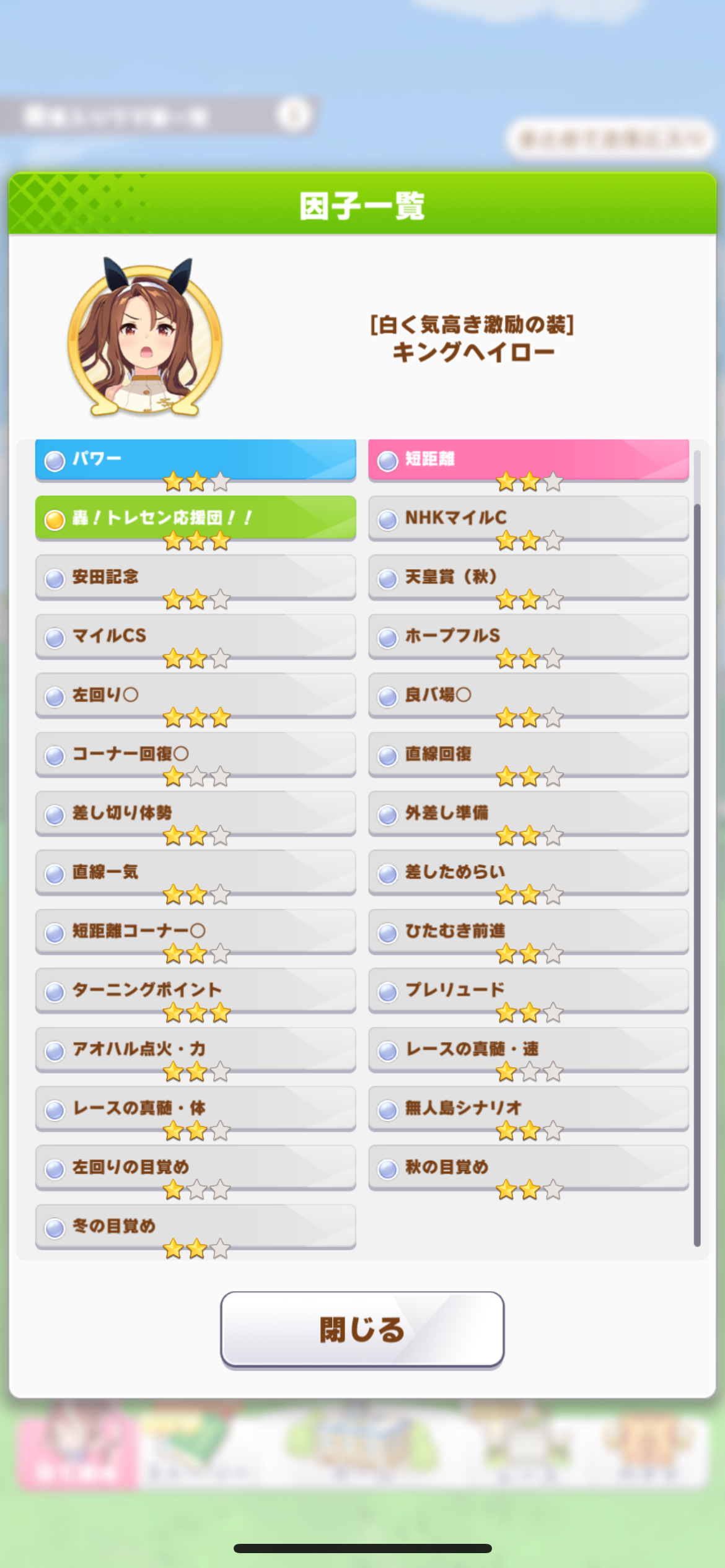The width and height of the screenshot is (725, 1568).
Task: Tap the 冬の目覚め factor
Action: coord(195,1226)
